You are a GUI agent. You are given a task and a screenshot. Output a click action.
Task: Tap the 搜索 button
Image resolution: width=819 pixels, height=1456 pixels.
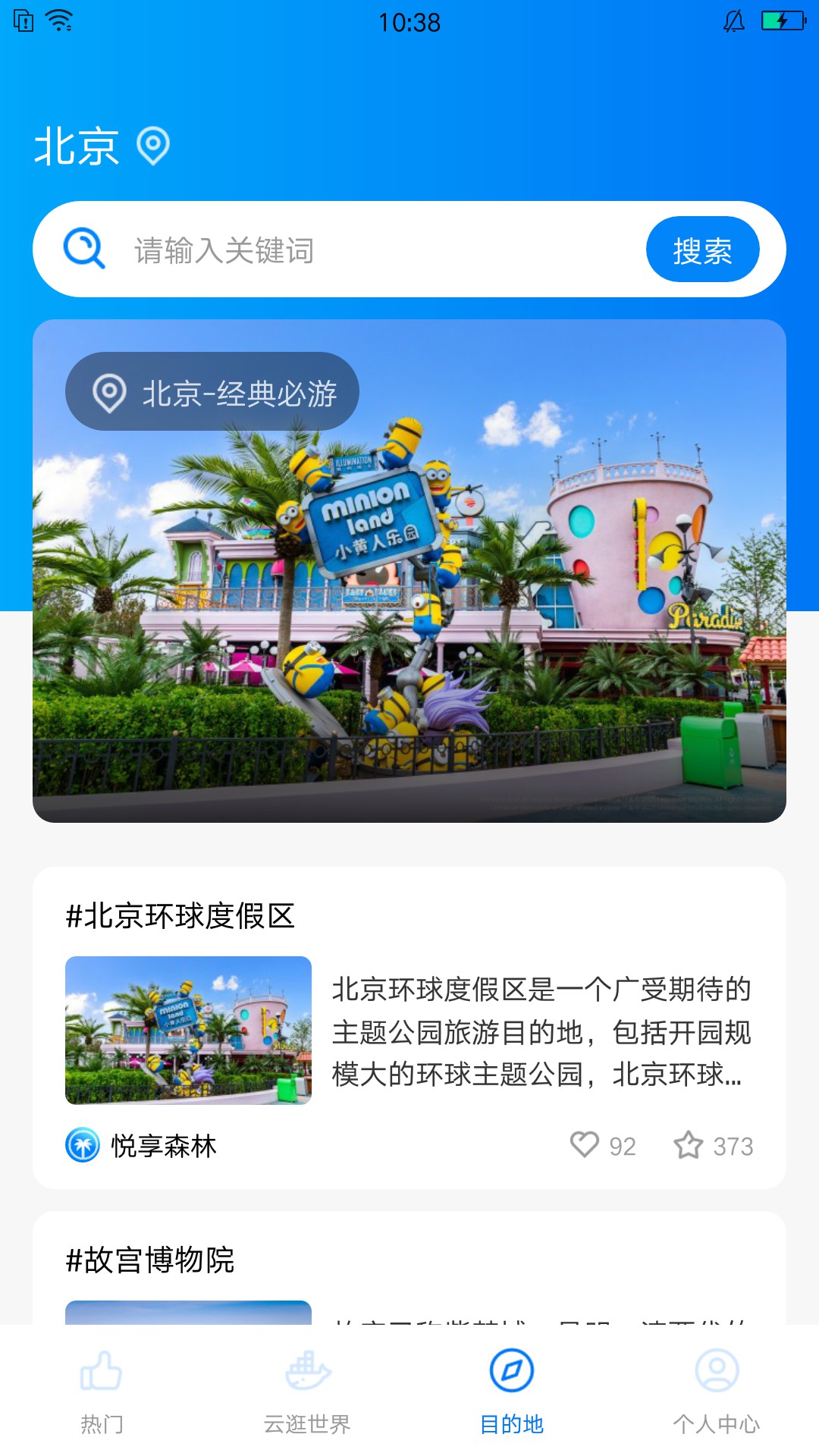coord(702,250)
